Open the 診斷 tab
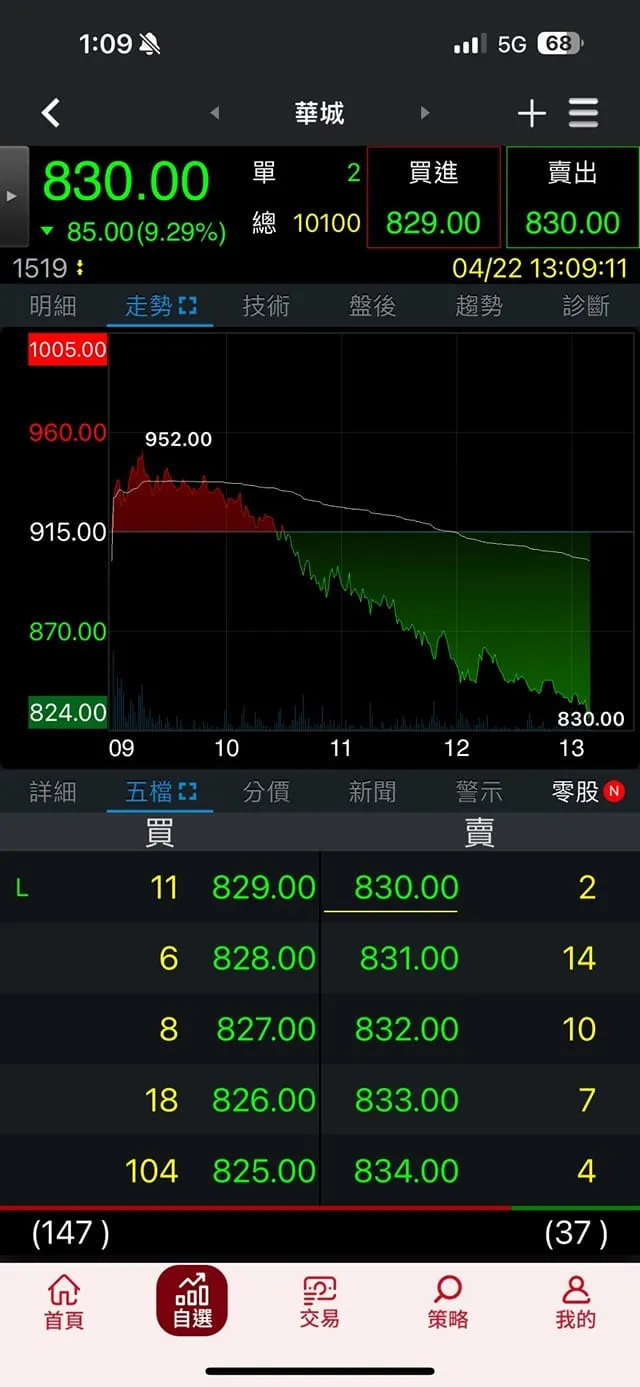640x1387 pixels. [x=585, y=306]
